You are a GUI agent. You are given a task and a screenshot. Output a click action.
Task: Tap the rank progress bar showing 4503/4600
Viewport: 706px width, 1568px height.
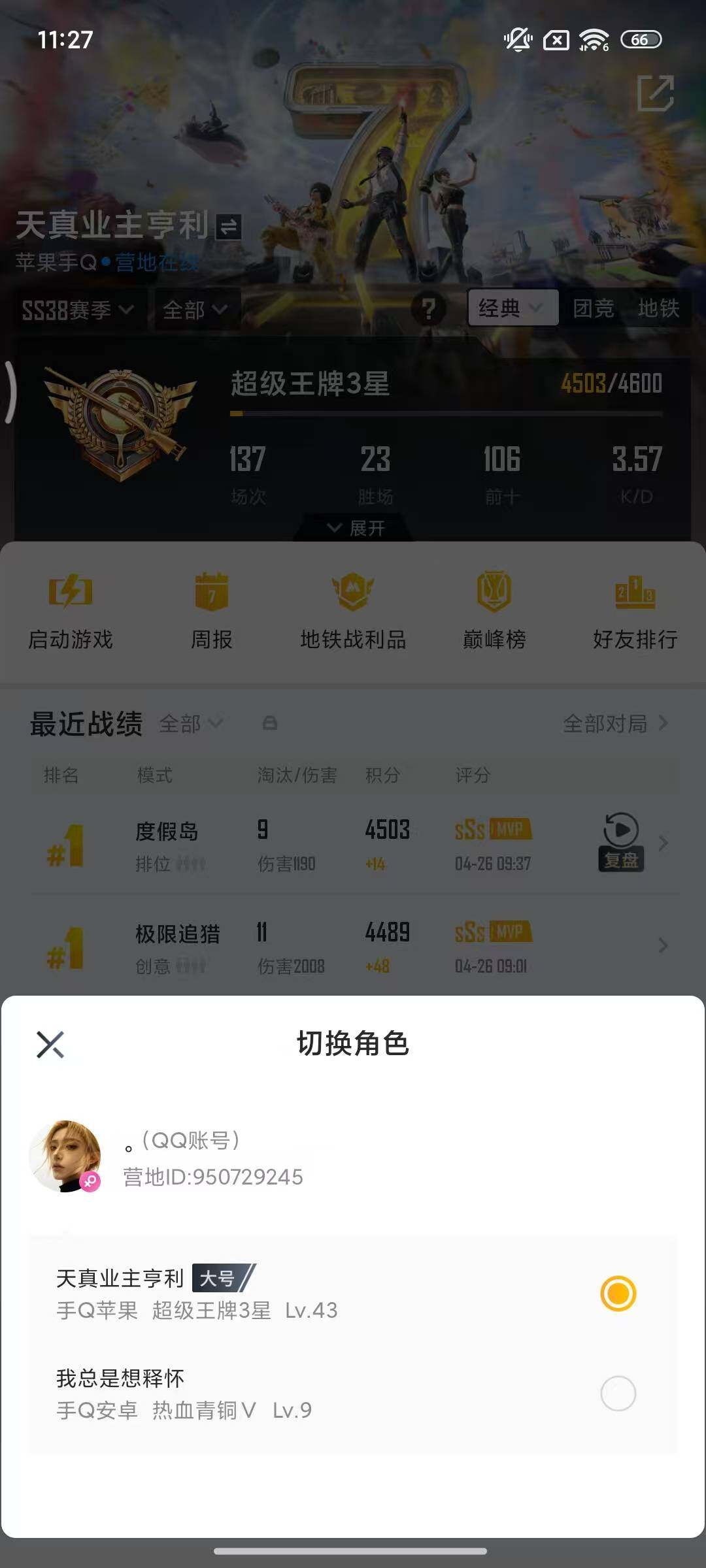point(449,413)
